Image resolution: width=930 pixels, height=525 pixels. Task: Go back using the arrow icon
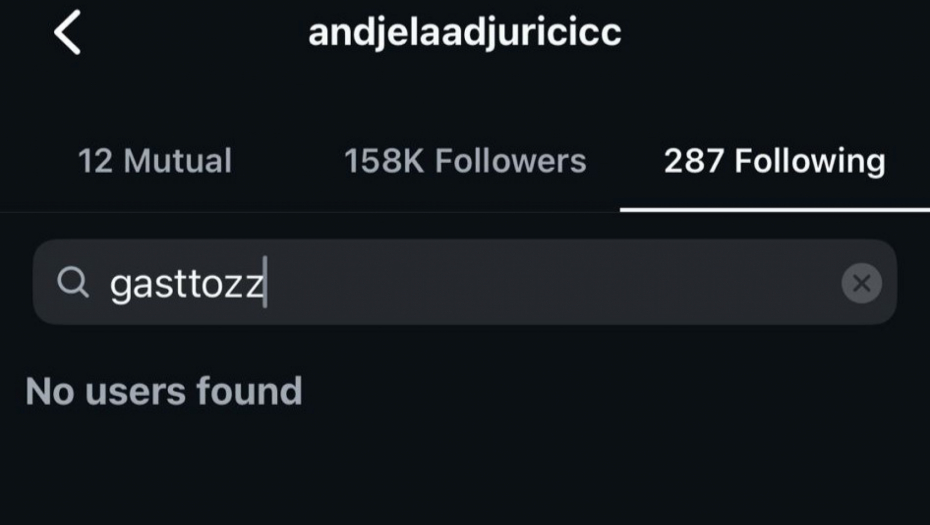click(67, 34)
